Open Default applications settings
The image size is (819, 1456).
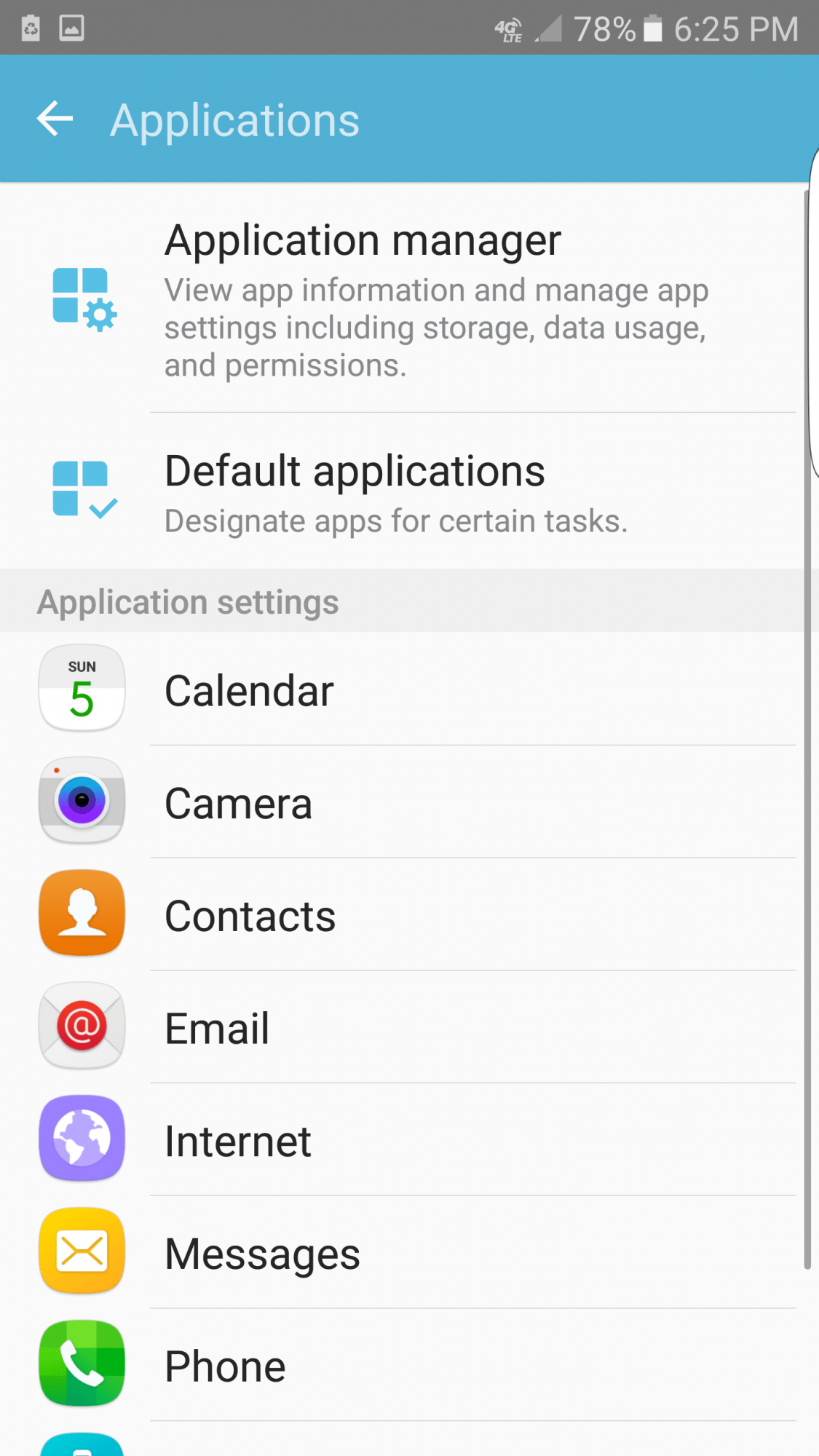coord(408,491)
